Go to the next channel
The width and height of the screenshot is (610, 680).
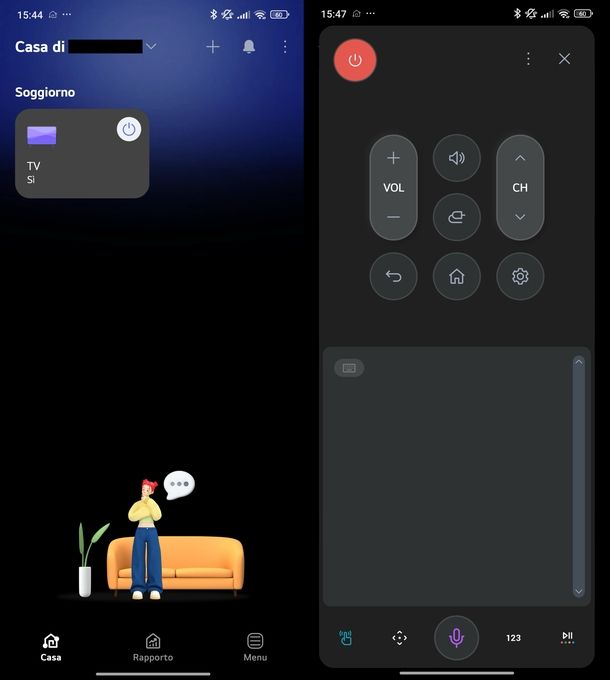[520, 158]
